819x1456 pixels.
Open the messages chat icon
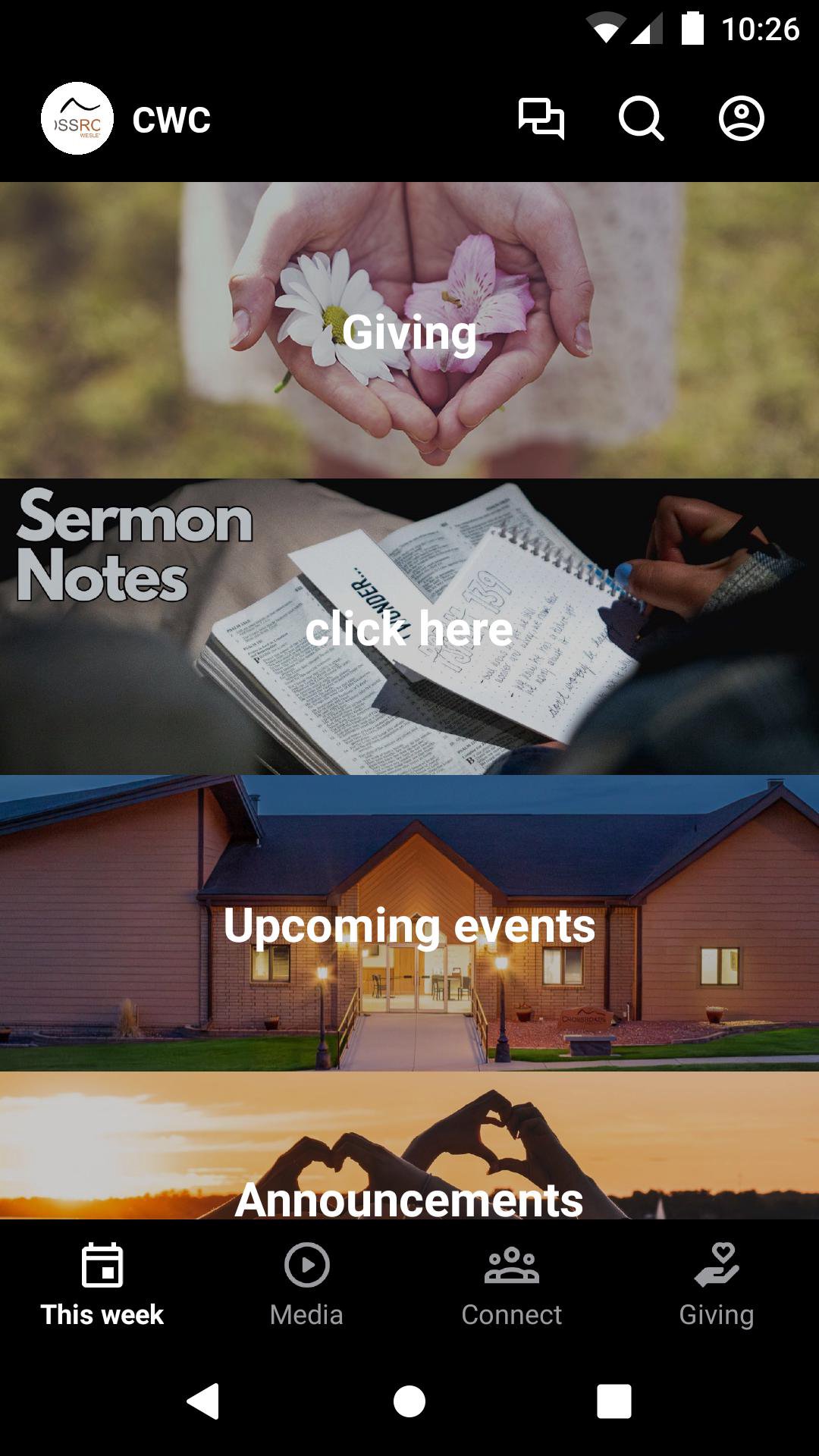pos(541,119)
